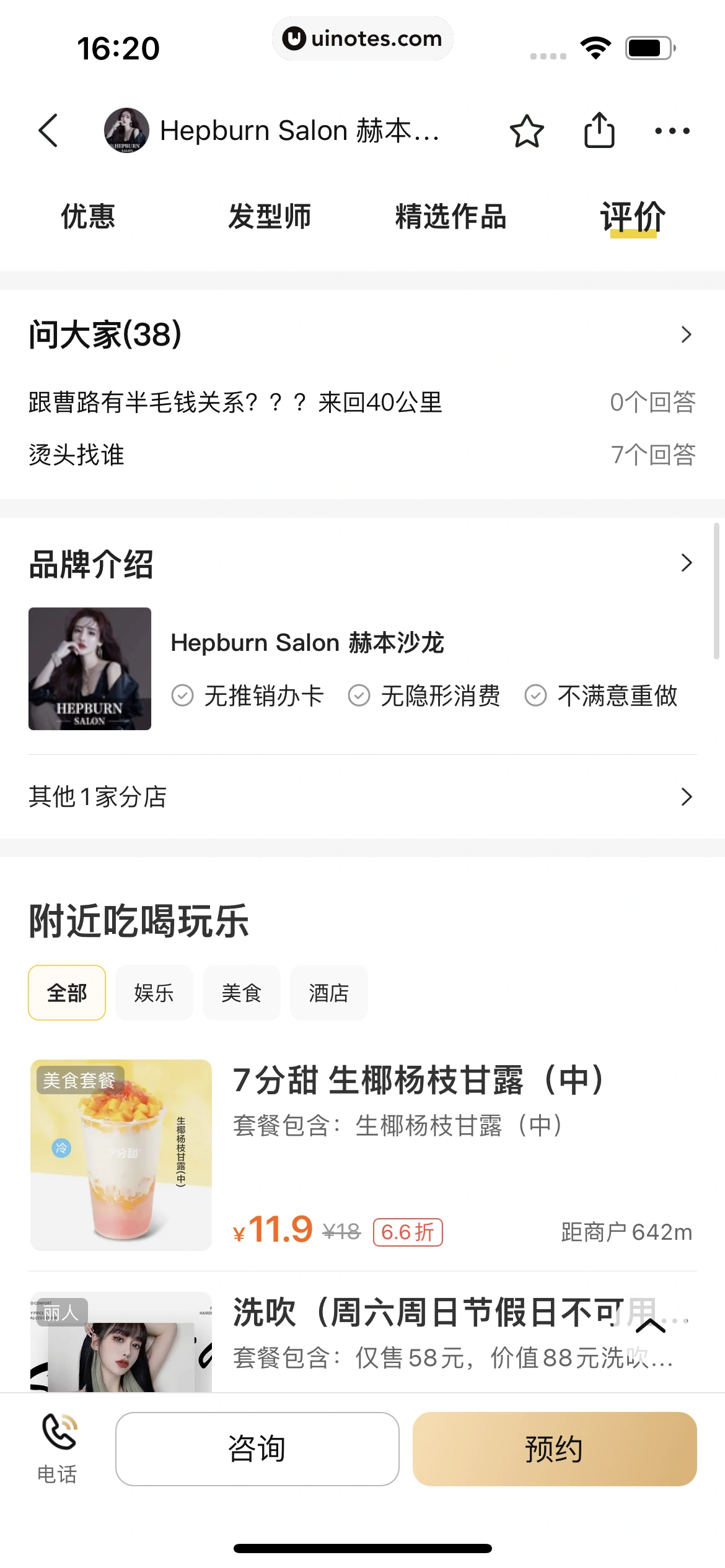This screenshot has width=725, height=1568.
Task: Go back using the back arrow
Action: coord(48,131)
